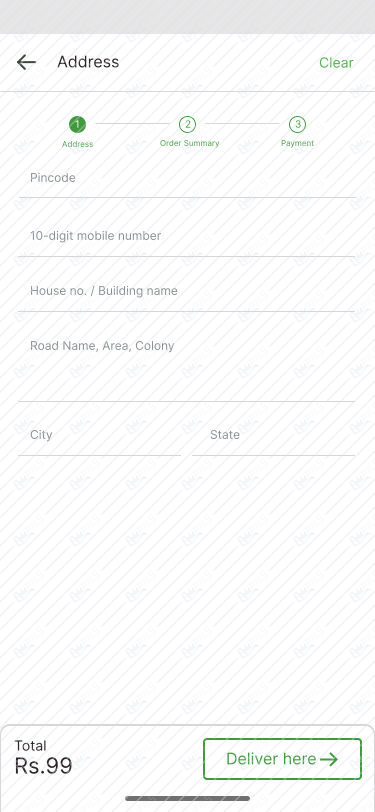Select the Pincode field
This screenshot has width=375, height=812.
(x=187, y=179)
